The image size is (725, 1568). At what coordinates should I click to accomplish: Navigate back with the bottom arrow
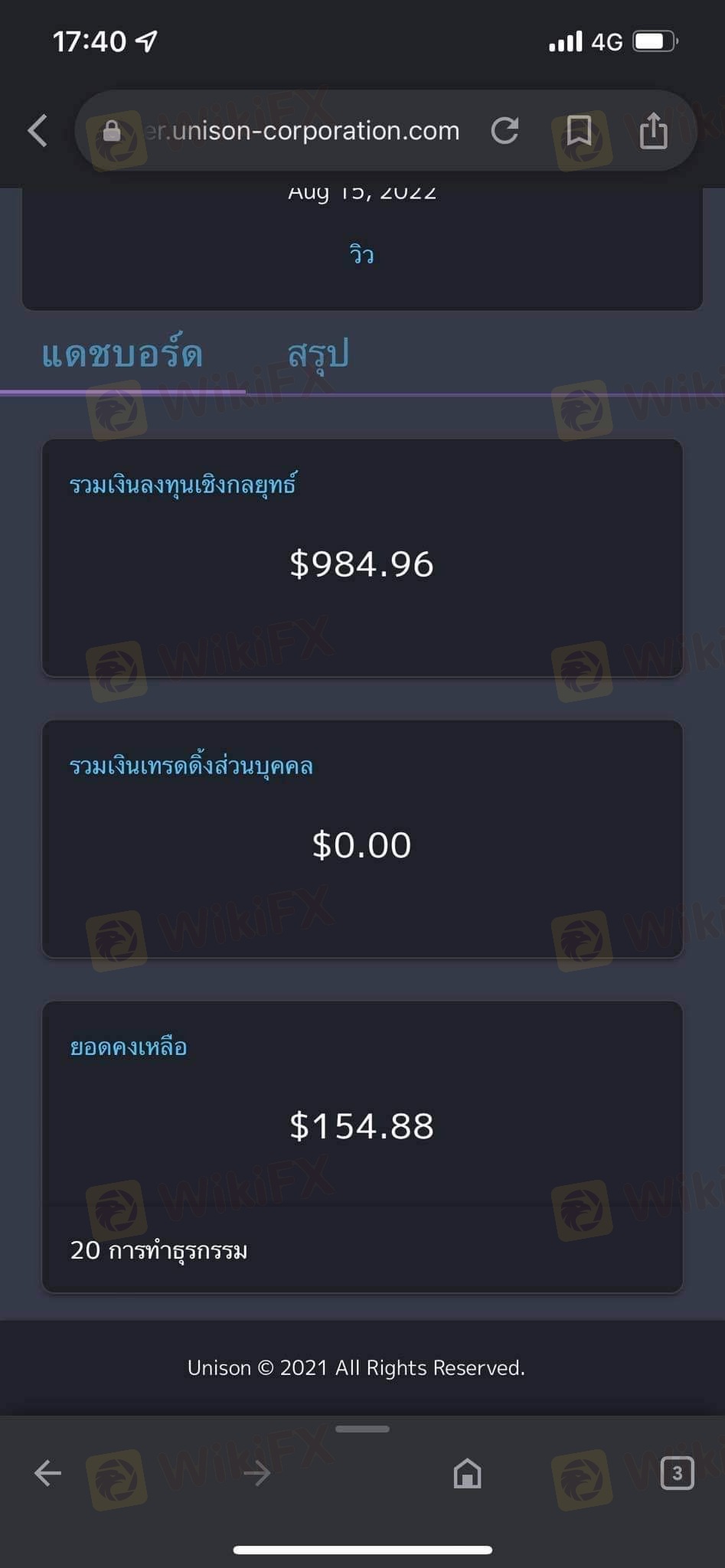coord(47,1472)
